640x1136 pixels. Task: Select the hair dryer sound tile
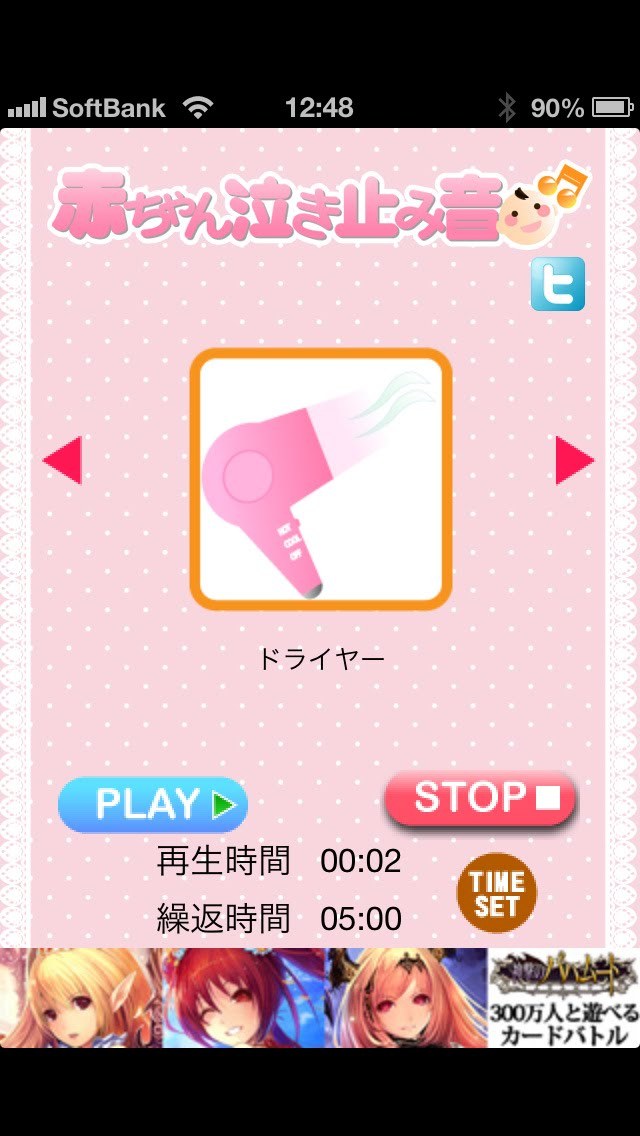point(321,479)
